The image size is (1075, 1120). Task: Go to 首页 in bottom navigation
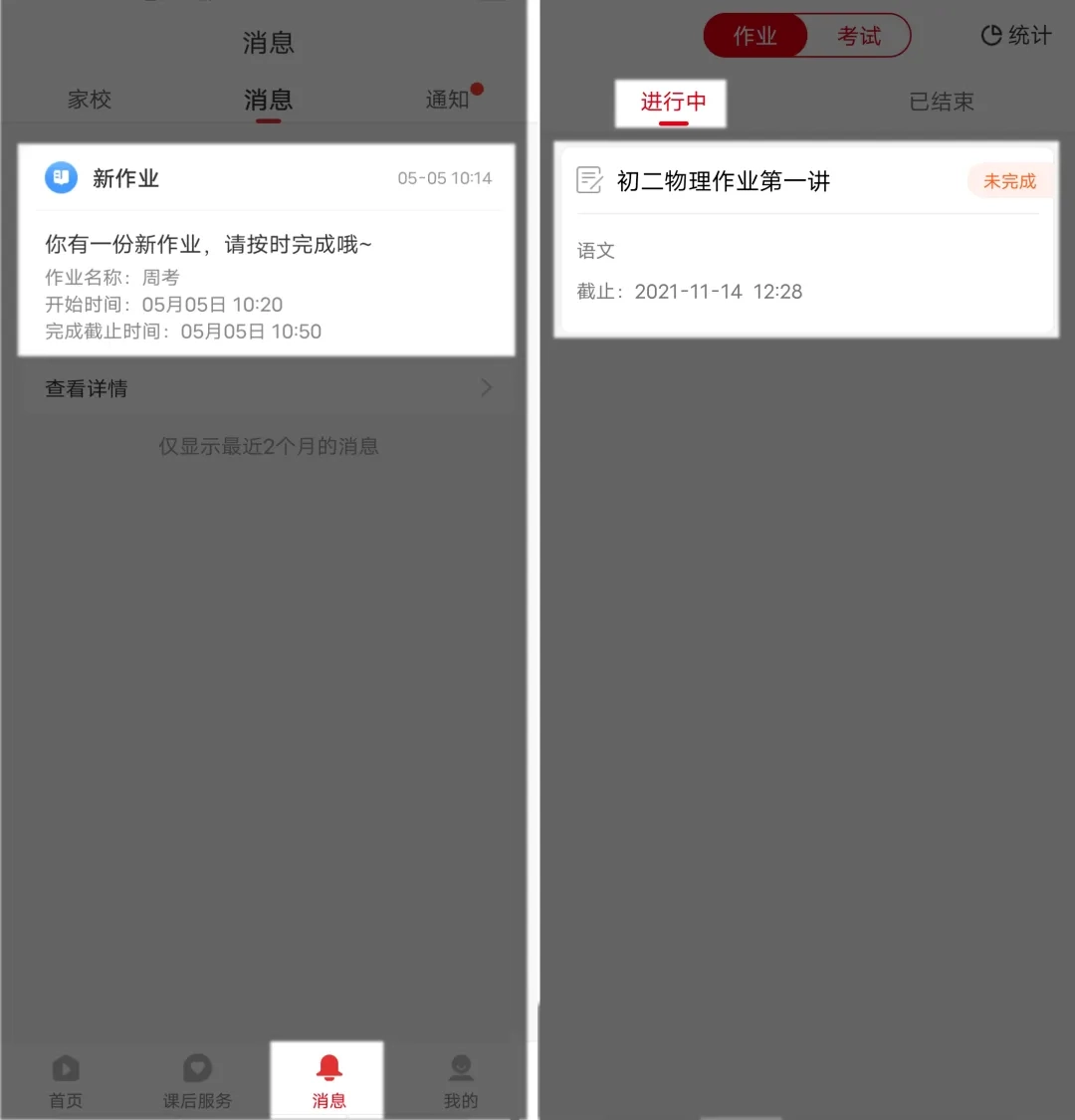(66, 1081)
